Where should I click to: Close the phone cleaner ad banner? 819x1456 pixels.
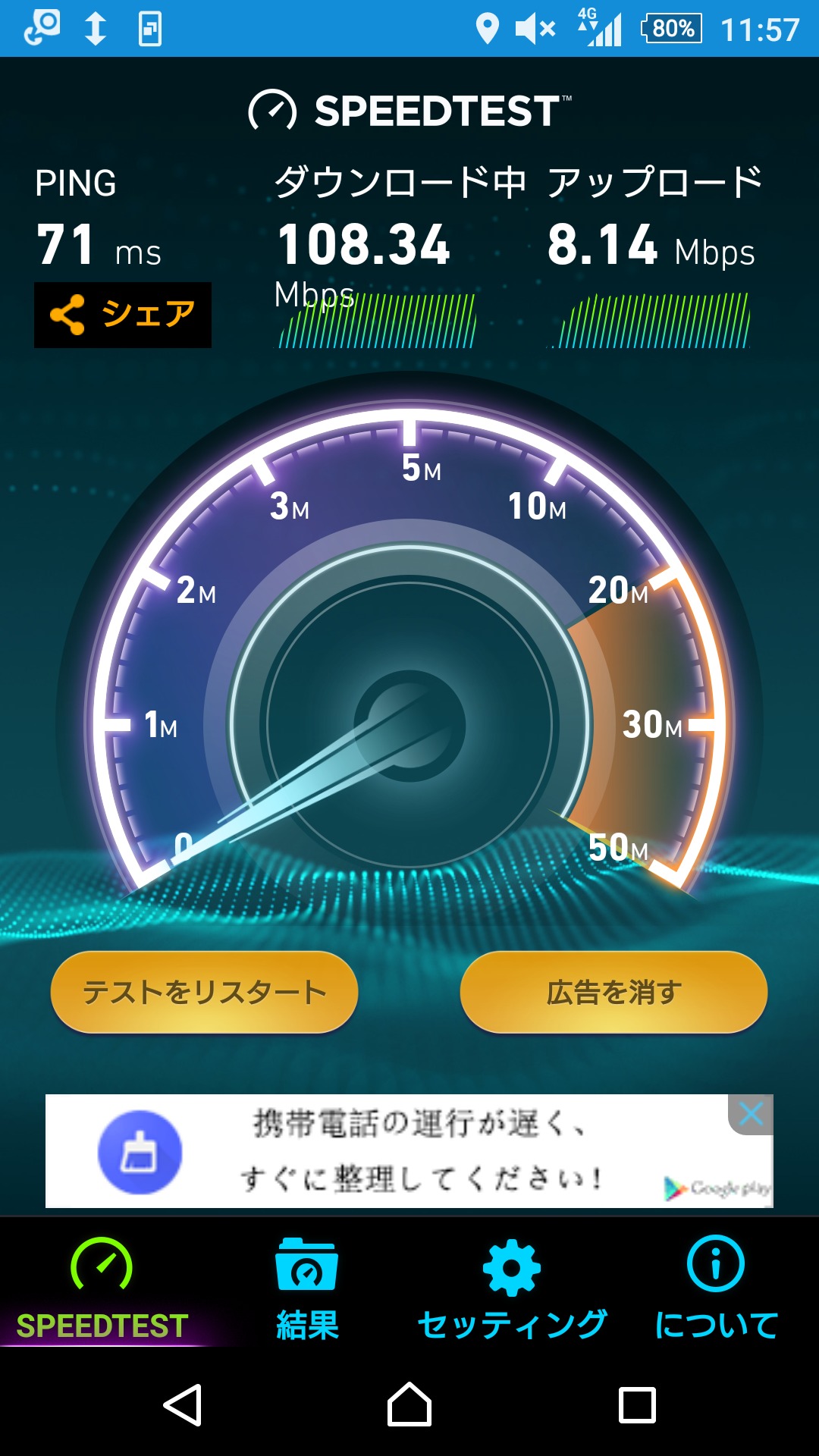click(x=751, y=1114)
